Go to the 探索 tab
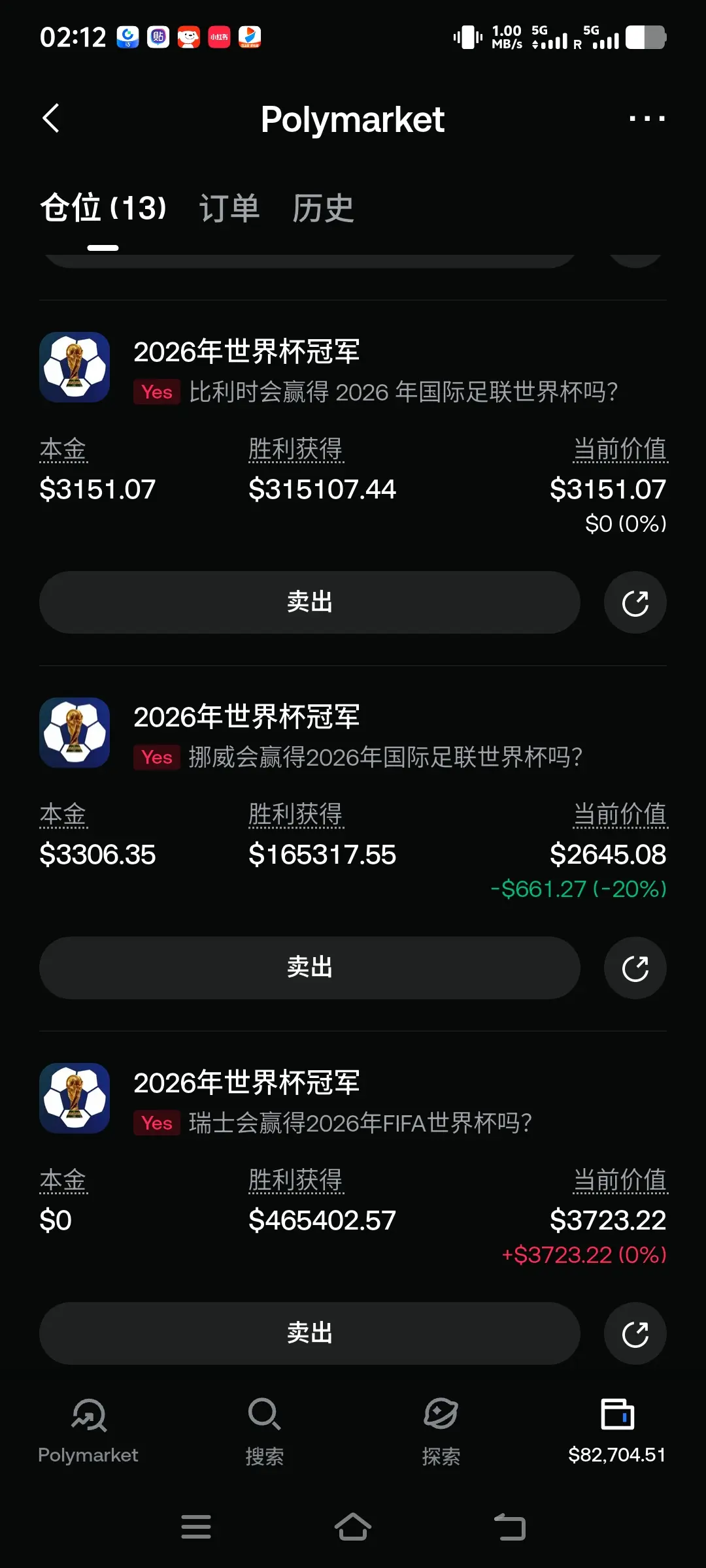The image size is (706, 1568). pyautogui.click(x=441, y=1431)
